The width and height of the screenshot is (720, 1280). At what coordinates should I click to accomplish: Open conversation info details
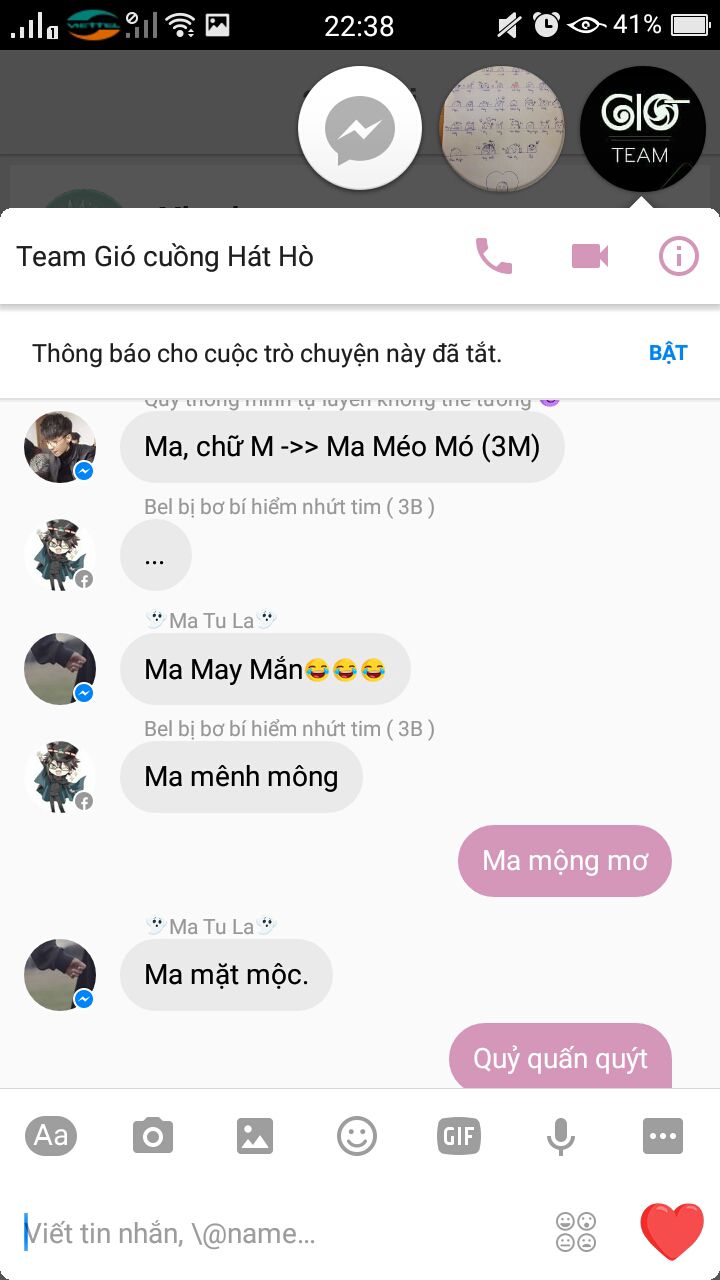[678, 257]
